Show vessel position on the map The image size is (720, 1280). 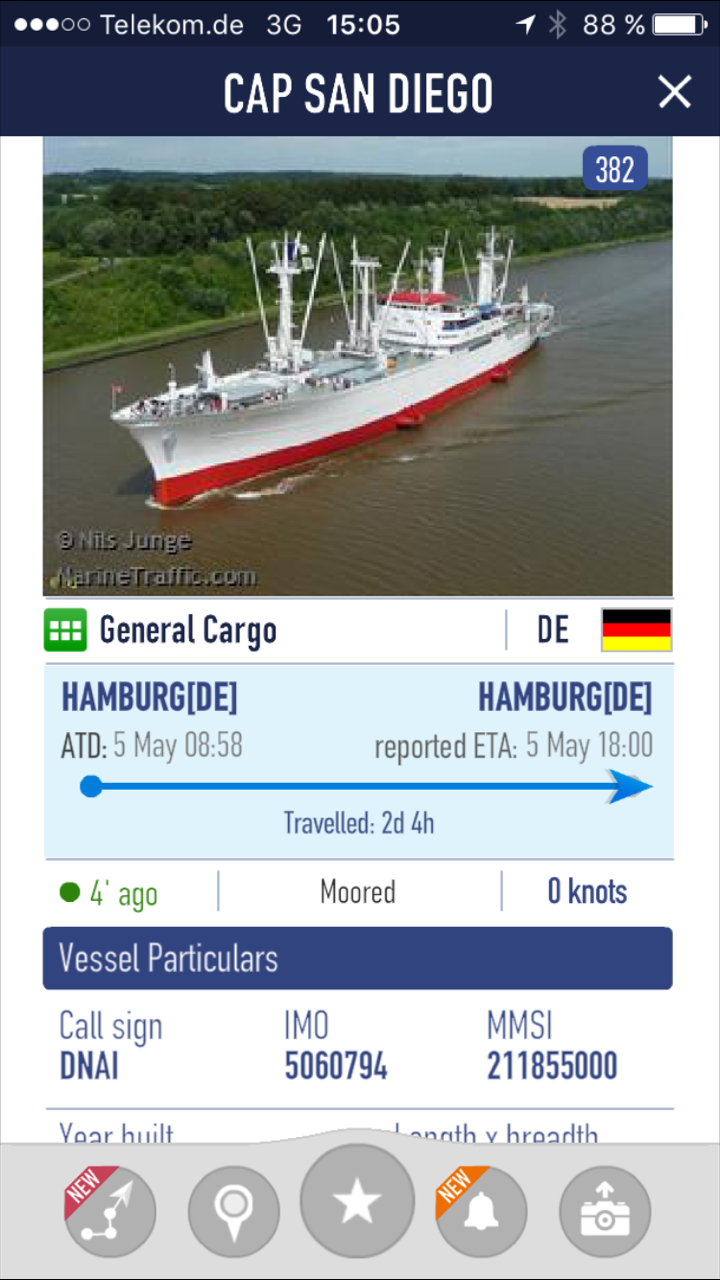coord(234,1211)
